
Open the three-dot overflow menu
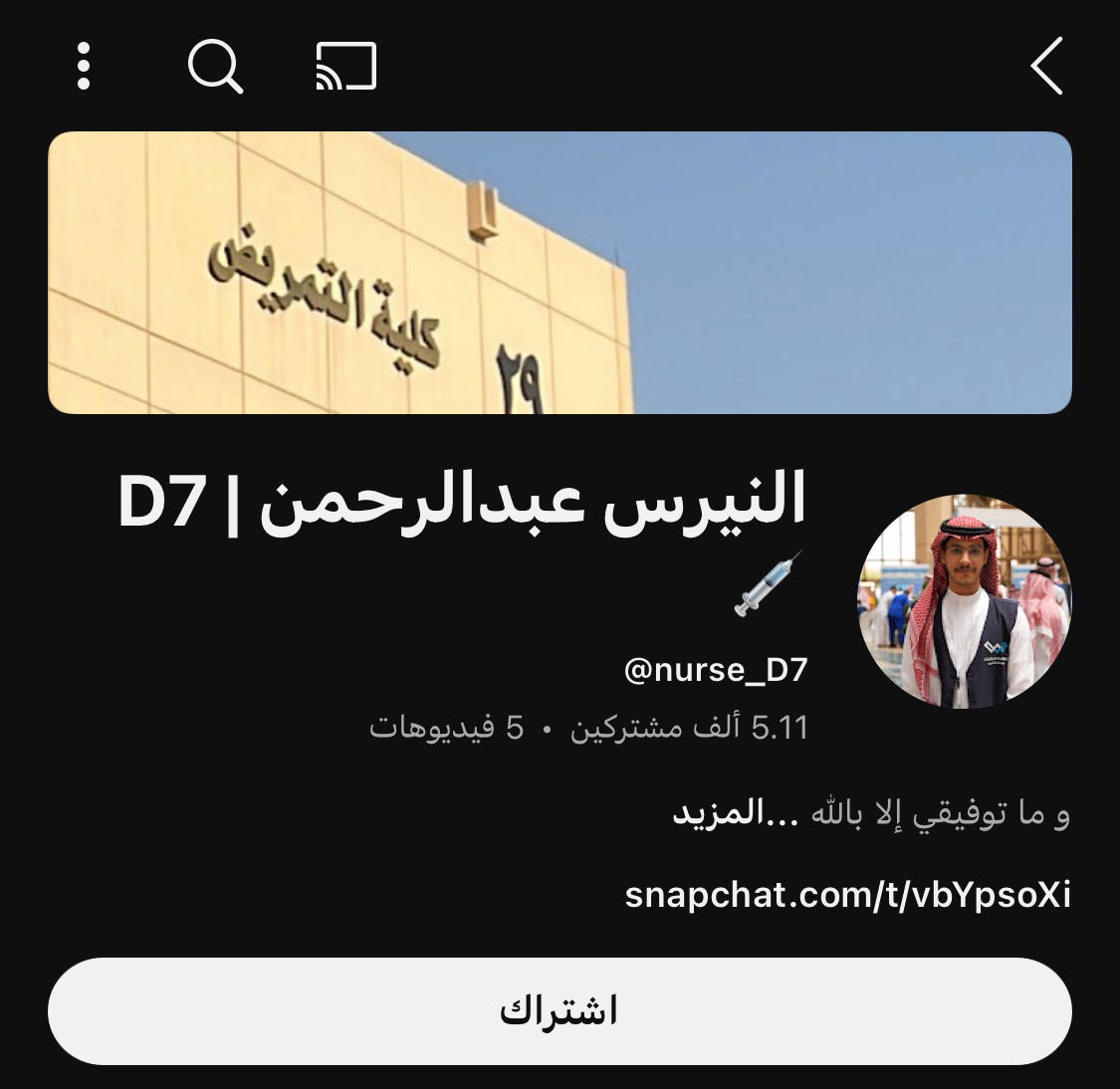coord(84,66)
